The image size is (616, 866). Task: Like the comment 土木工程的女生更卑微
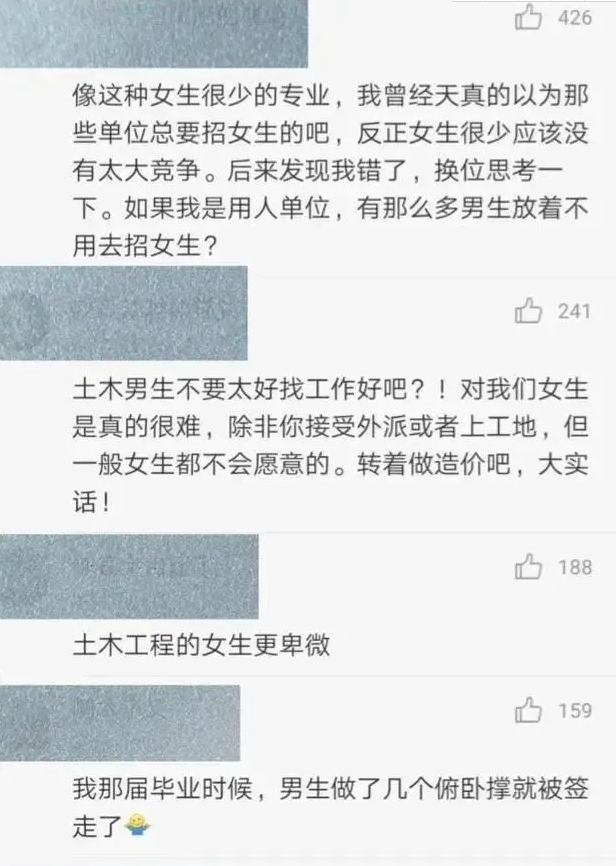click(x=528, y=568)
